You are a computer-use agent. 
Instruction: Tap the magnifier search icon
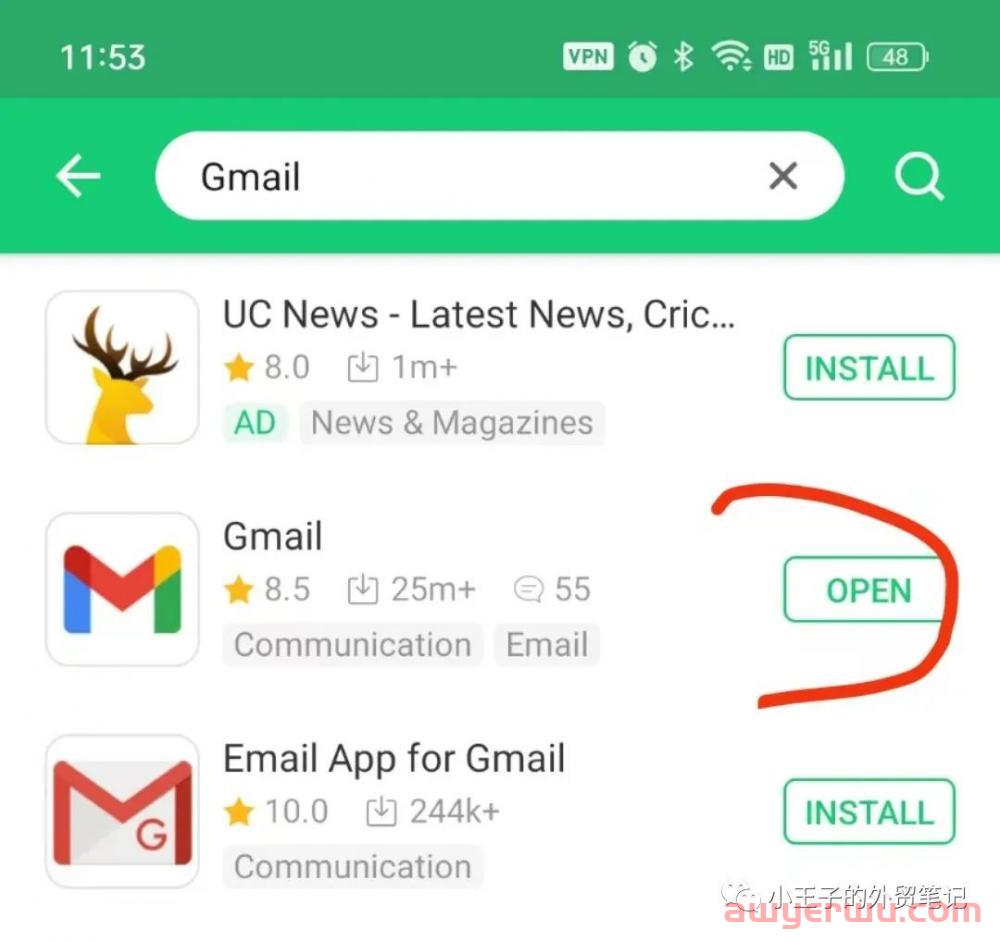pos(918,177)
